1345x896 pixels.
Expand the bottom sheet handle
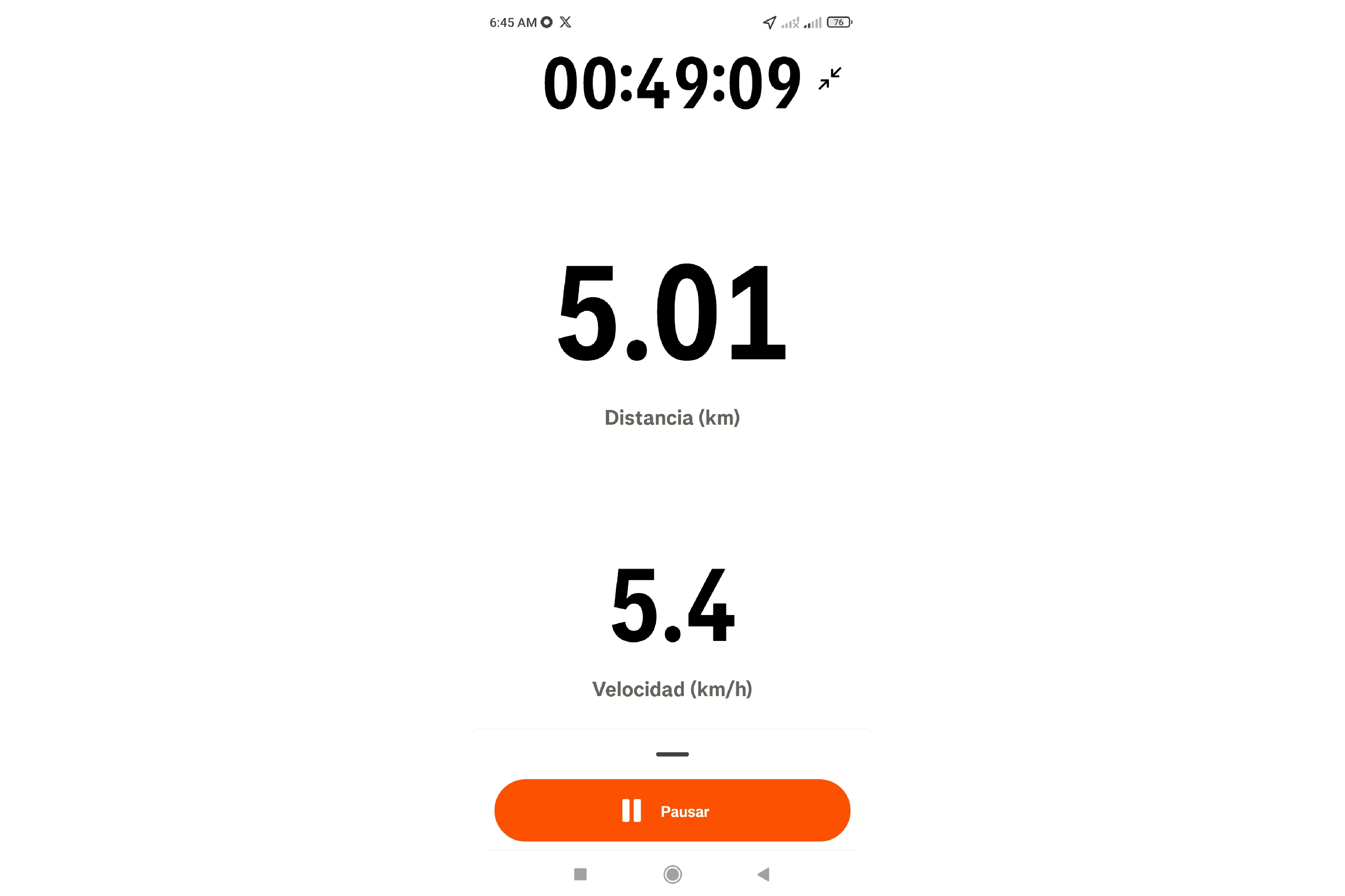click(x=672, y=754)
